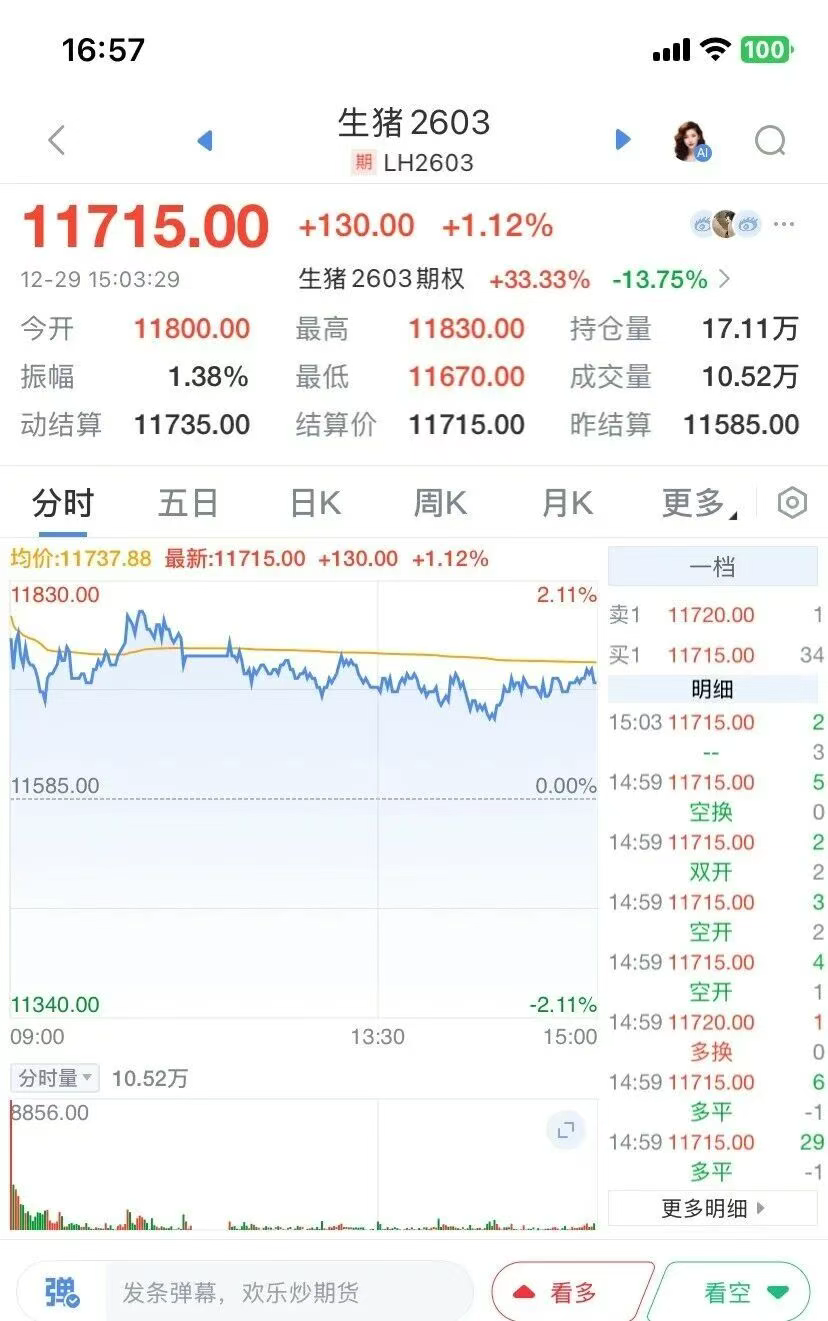Select the 分时 chart tab
This screenshot has height=1321, width=828.
[x=62, y=503]
